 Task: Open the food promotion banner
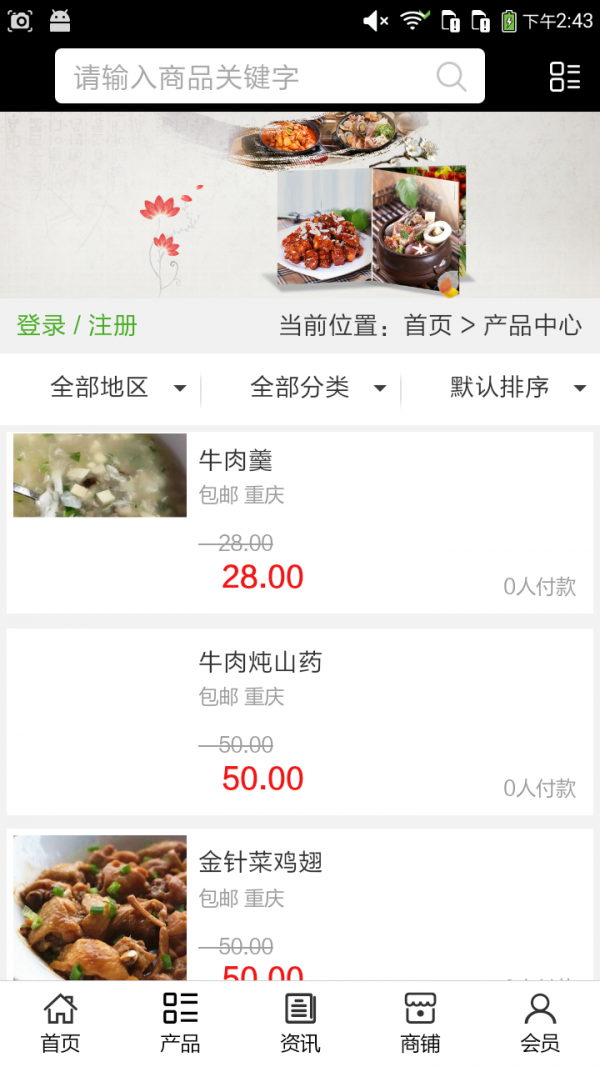tap(300, 205)
